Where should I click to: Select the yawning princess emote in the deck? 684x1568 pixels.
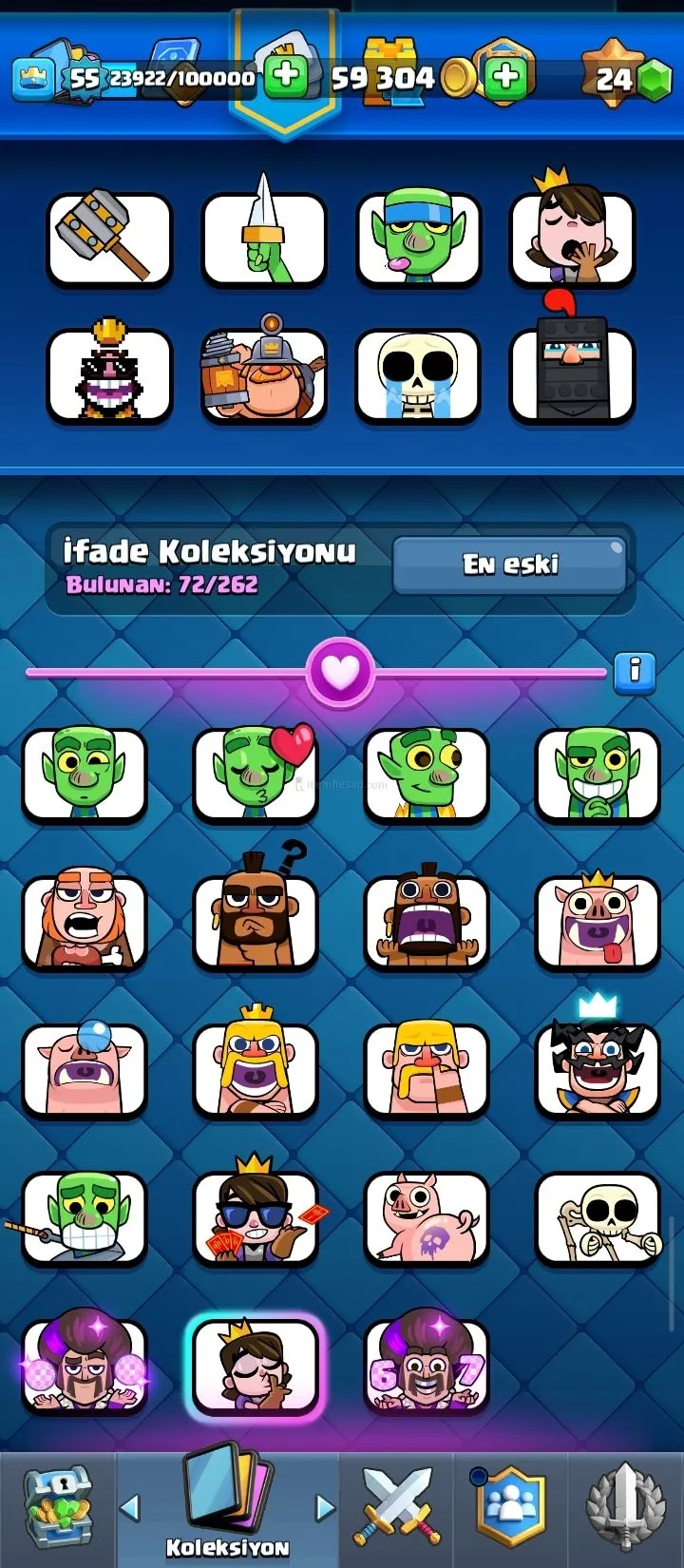[x=571, y=239]
